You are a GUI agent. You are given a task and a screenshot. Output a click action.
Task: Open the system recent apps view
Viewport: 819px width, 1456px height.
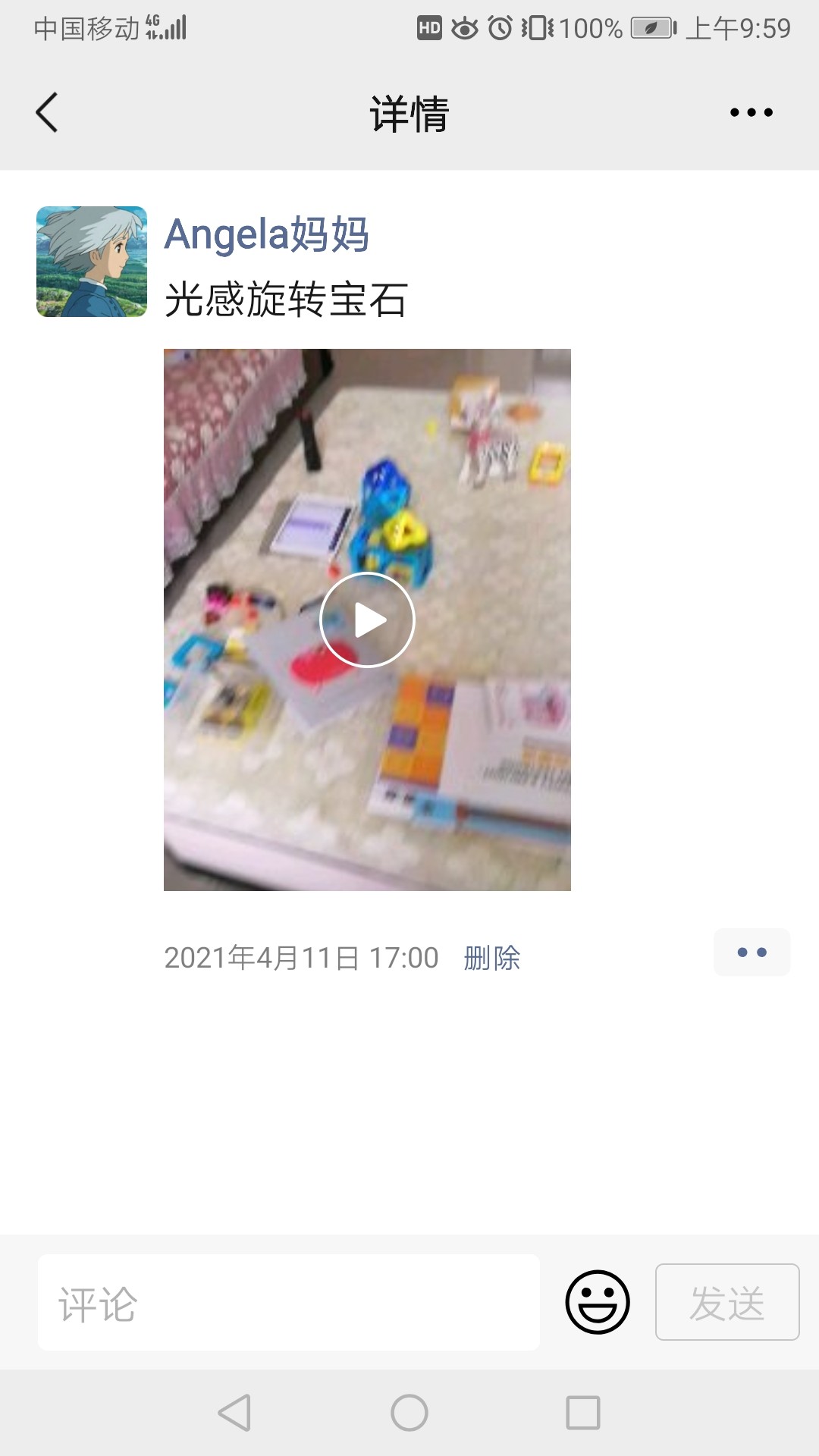[x=583, y=1414]
